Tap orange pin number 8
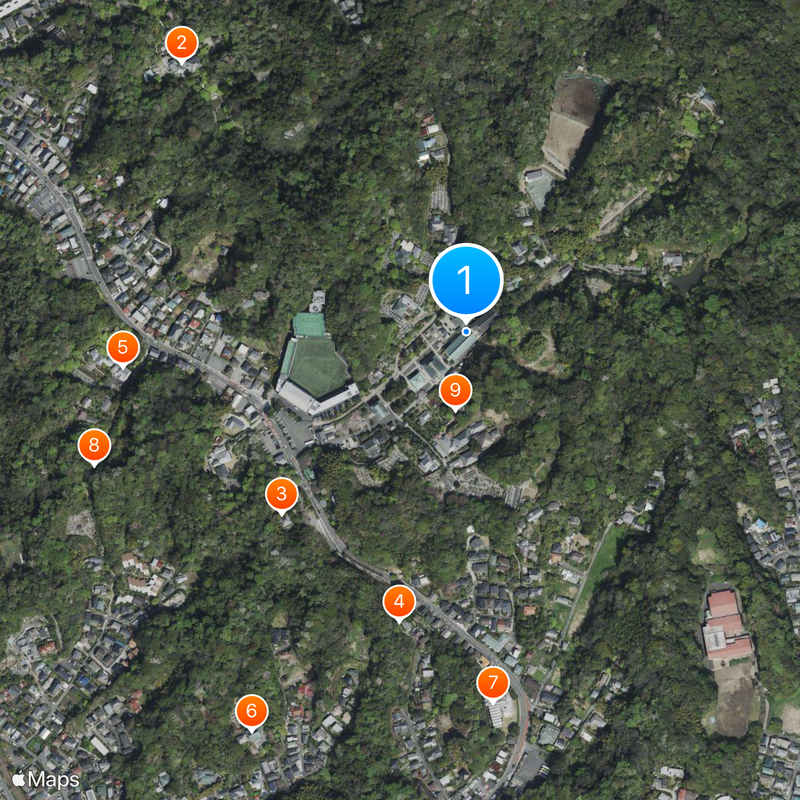The height and width of the screenshot is (800, 800). tap(94, 445)
